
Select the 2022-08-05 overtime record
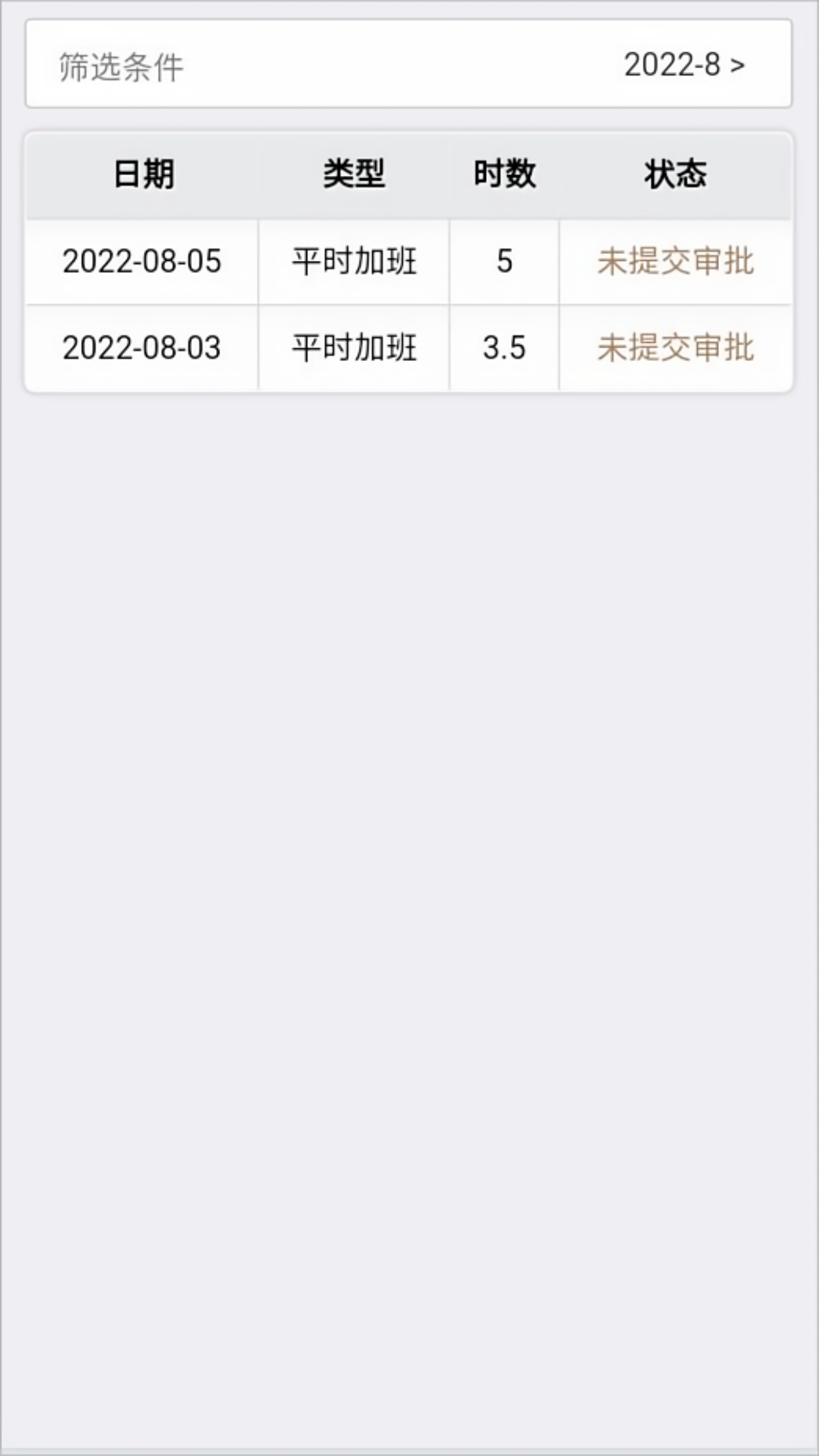pos(409,262)
